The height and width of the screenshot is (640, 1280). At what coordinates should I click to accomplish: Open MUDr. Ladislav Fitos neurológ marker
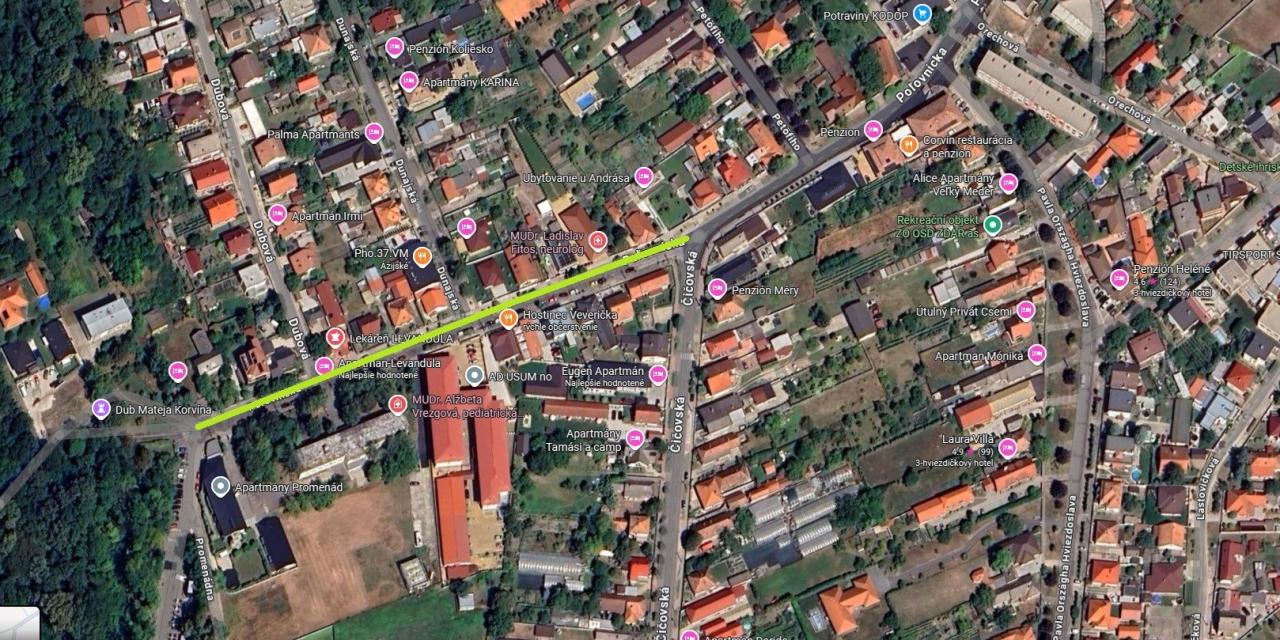(x=597, y=240)
